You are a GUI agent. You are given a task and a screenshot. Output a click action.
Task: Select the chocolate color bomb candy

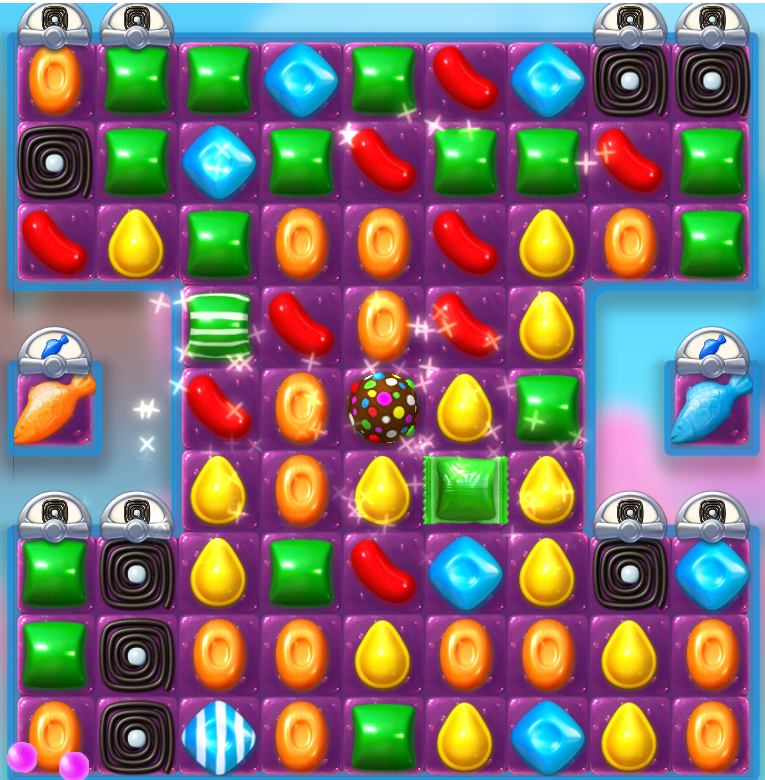[x=383, y=407]
